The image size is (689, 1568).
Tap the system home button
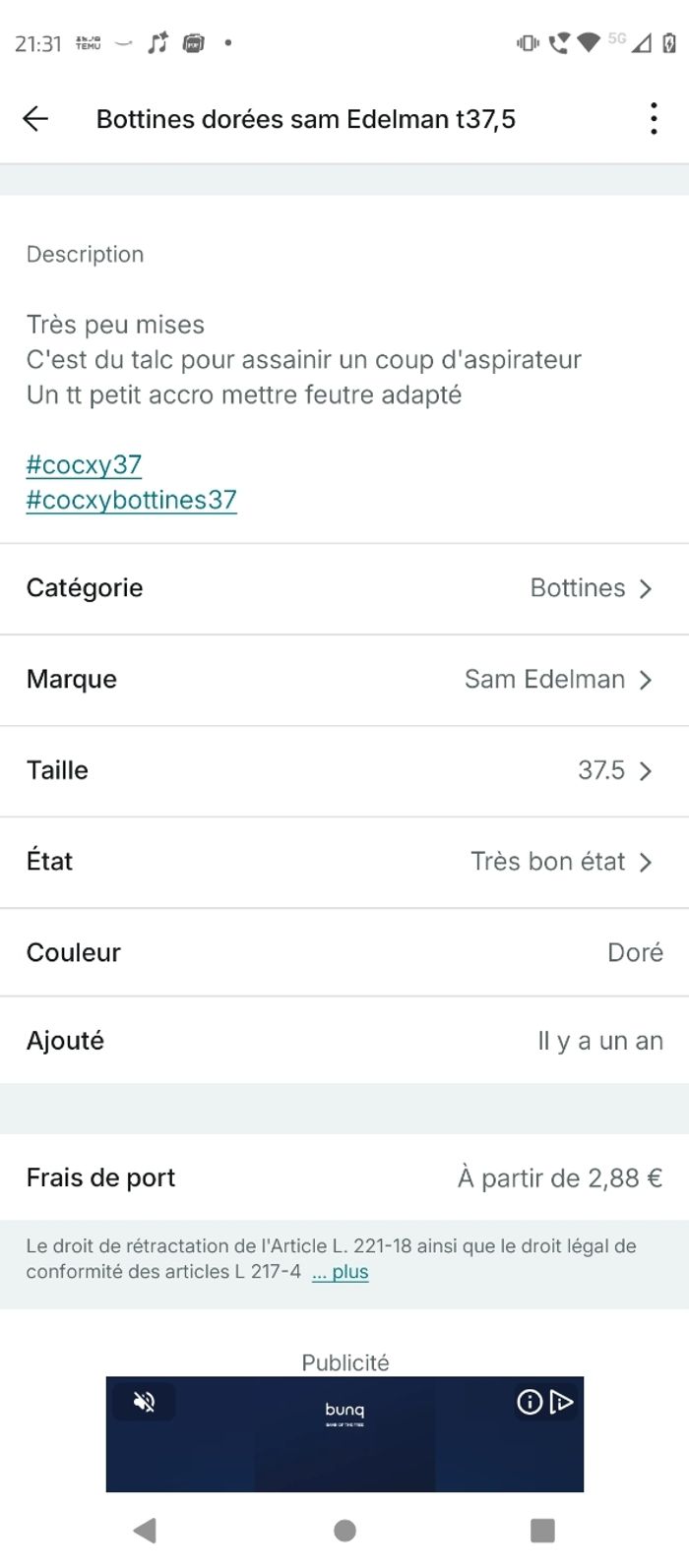344,1530
